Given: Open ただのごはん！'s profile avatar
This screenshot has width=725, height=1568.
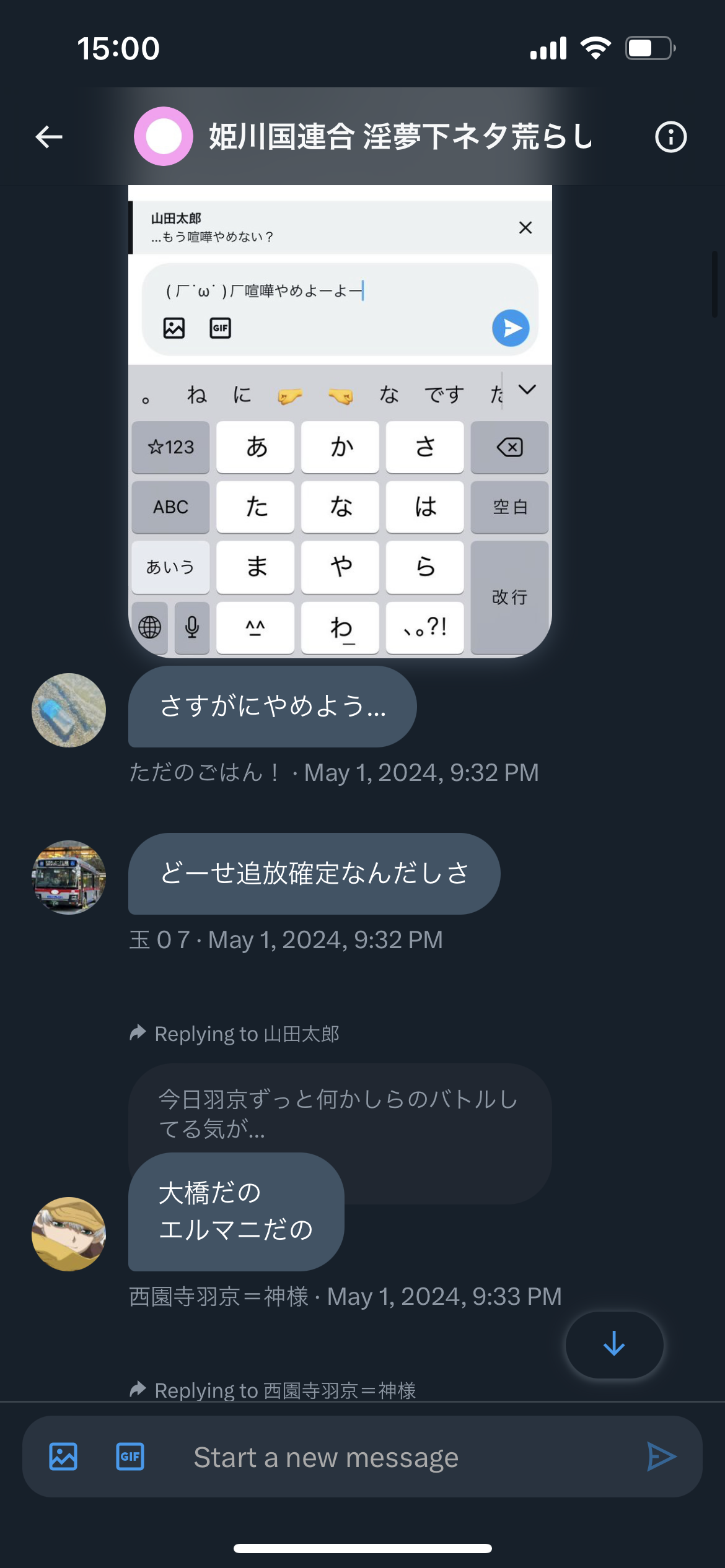Looking at the screenshot, I should coord(69,710).
